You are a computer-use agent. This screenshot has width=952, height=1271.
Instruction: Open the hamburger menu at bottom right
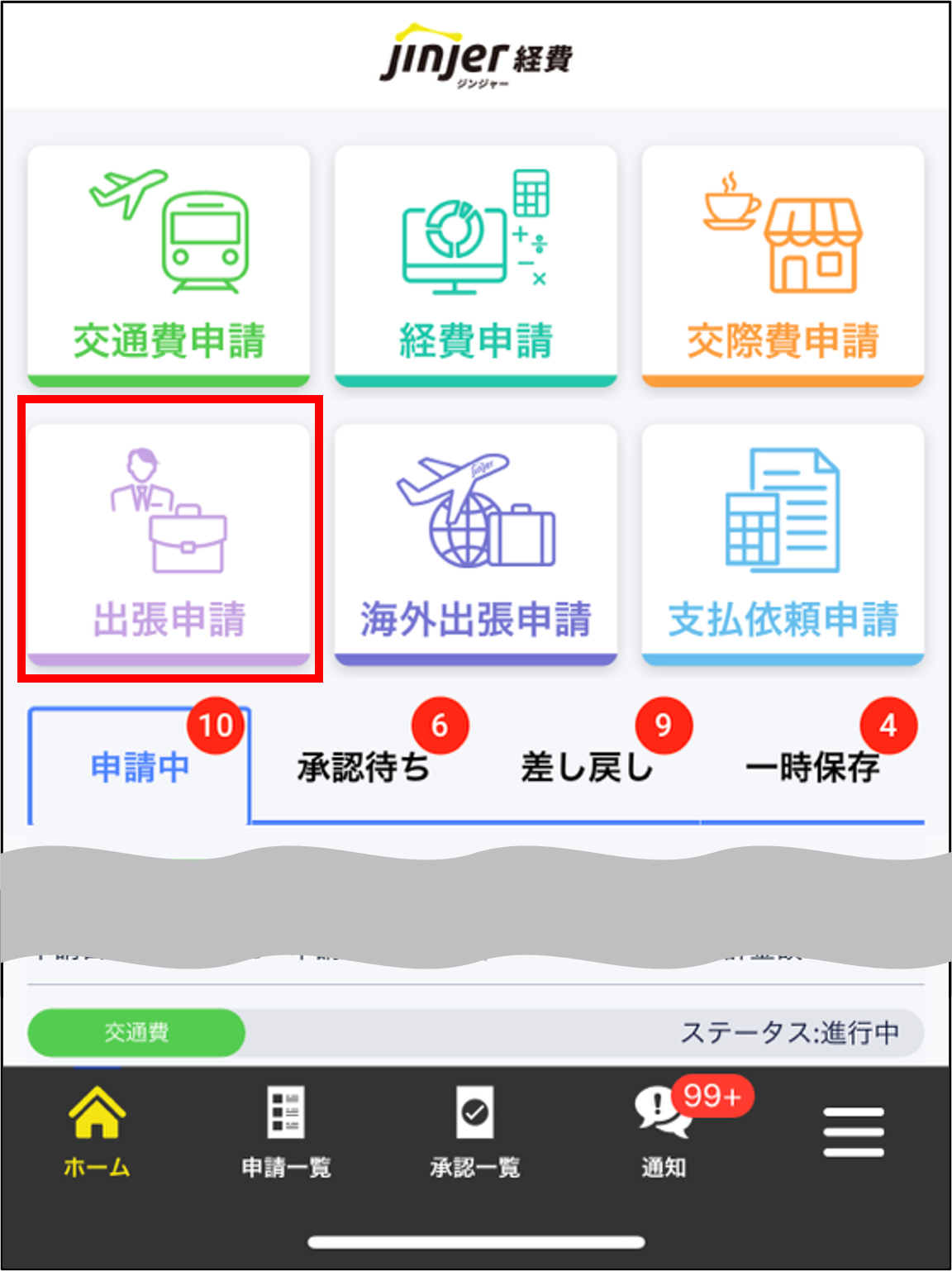click(852, 1130)
